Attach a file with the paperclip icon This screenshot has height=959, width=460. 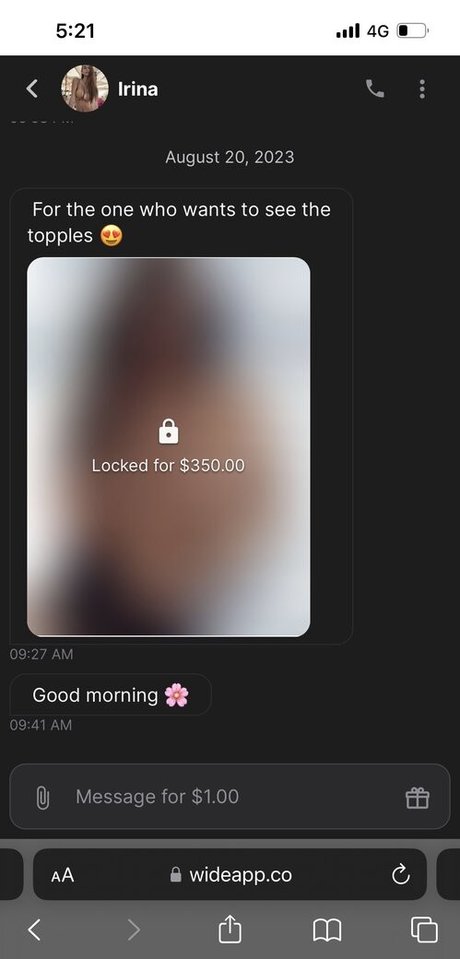42,797
